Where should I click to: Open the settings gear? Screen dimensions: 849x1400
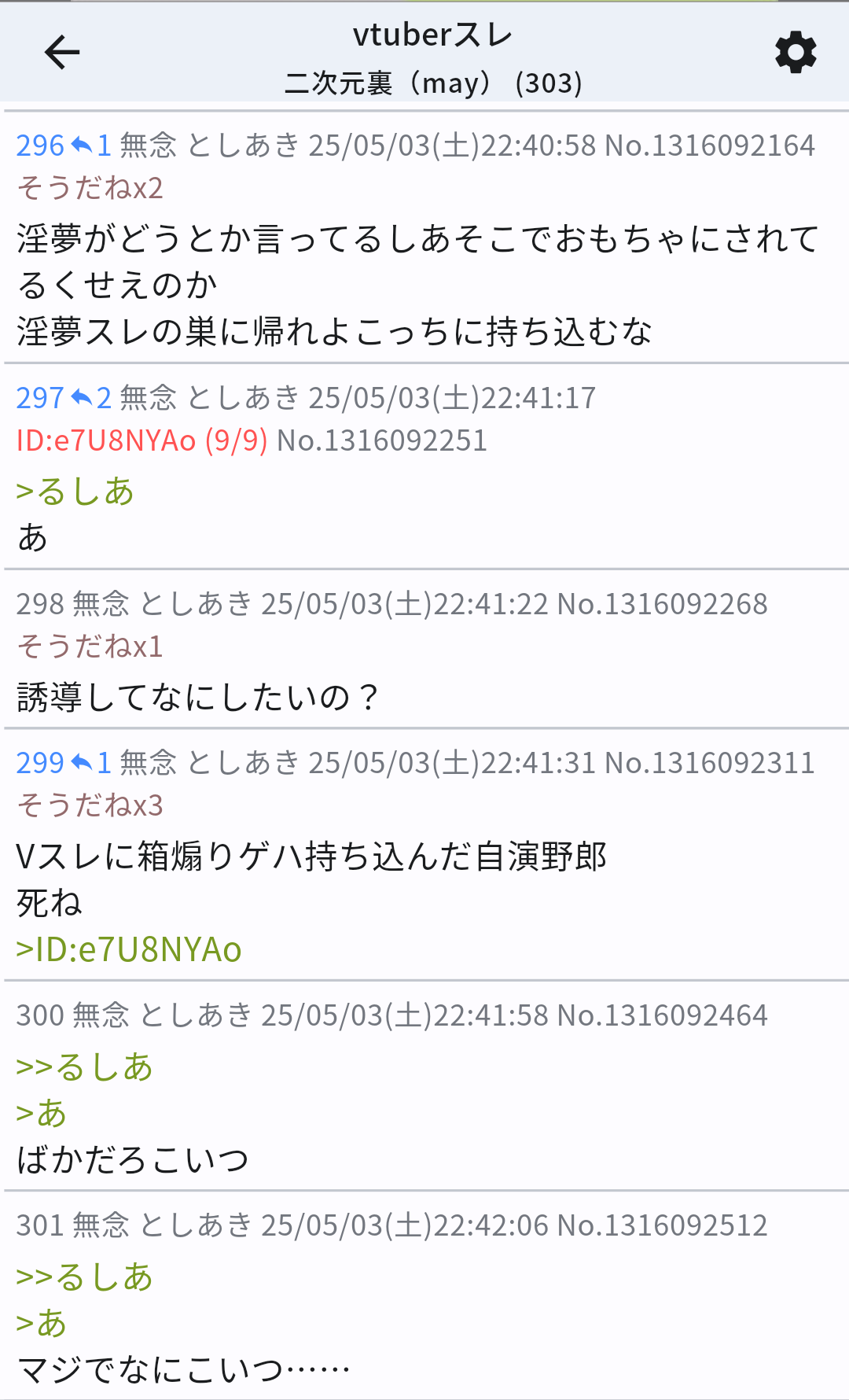click(x=796, y=53)
